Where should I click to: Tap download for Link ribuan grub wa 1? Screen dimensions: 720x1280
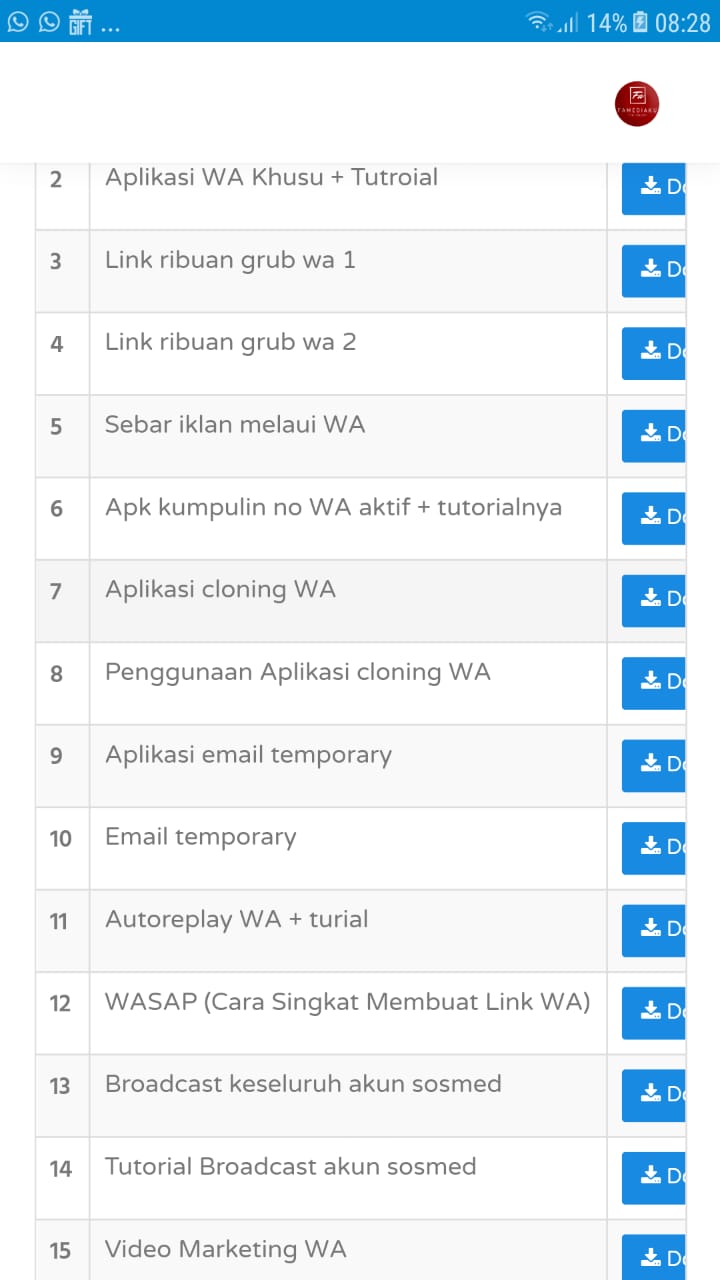click(654, 270)
